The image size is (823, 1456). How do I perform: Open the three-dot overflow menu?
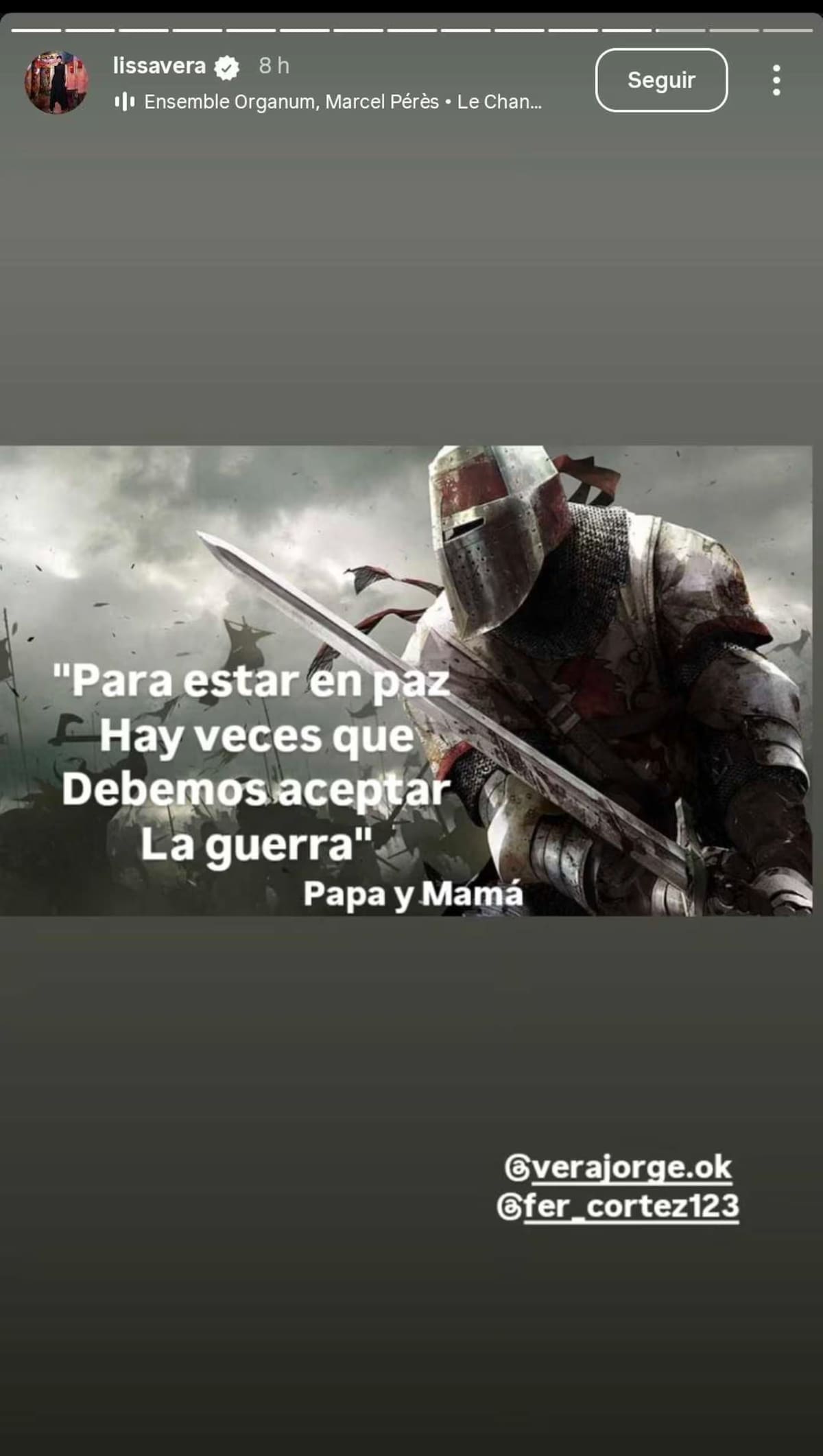pos(776,80)
